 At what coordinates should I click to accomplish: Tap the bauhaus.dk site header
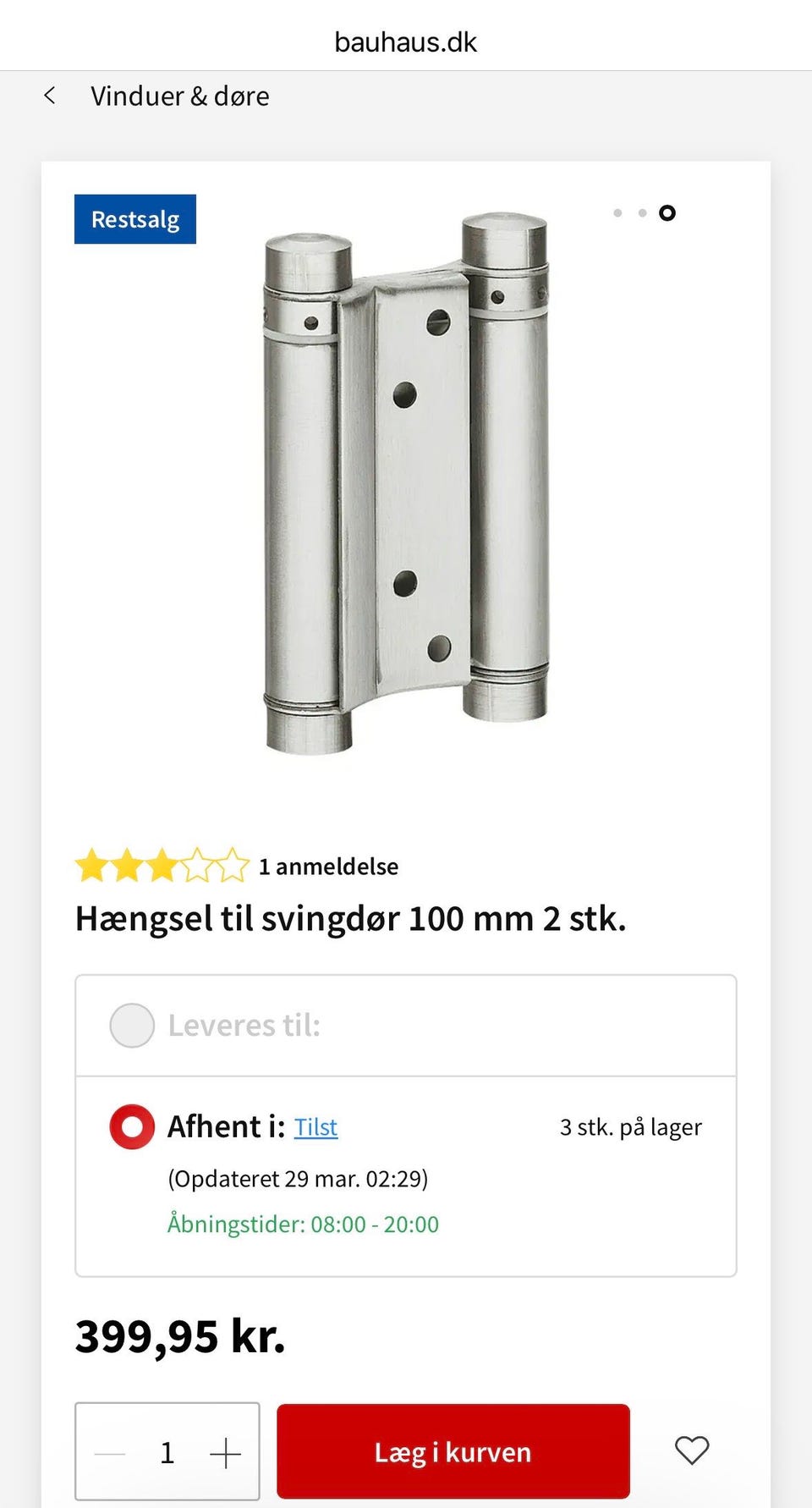[x=405, y=40]
